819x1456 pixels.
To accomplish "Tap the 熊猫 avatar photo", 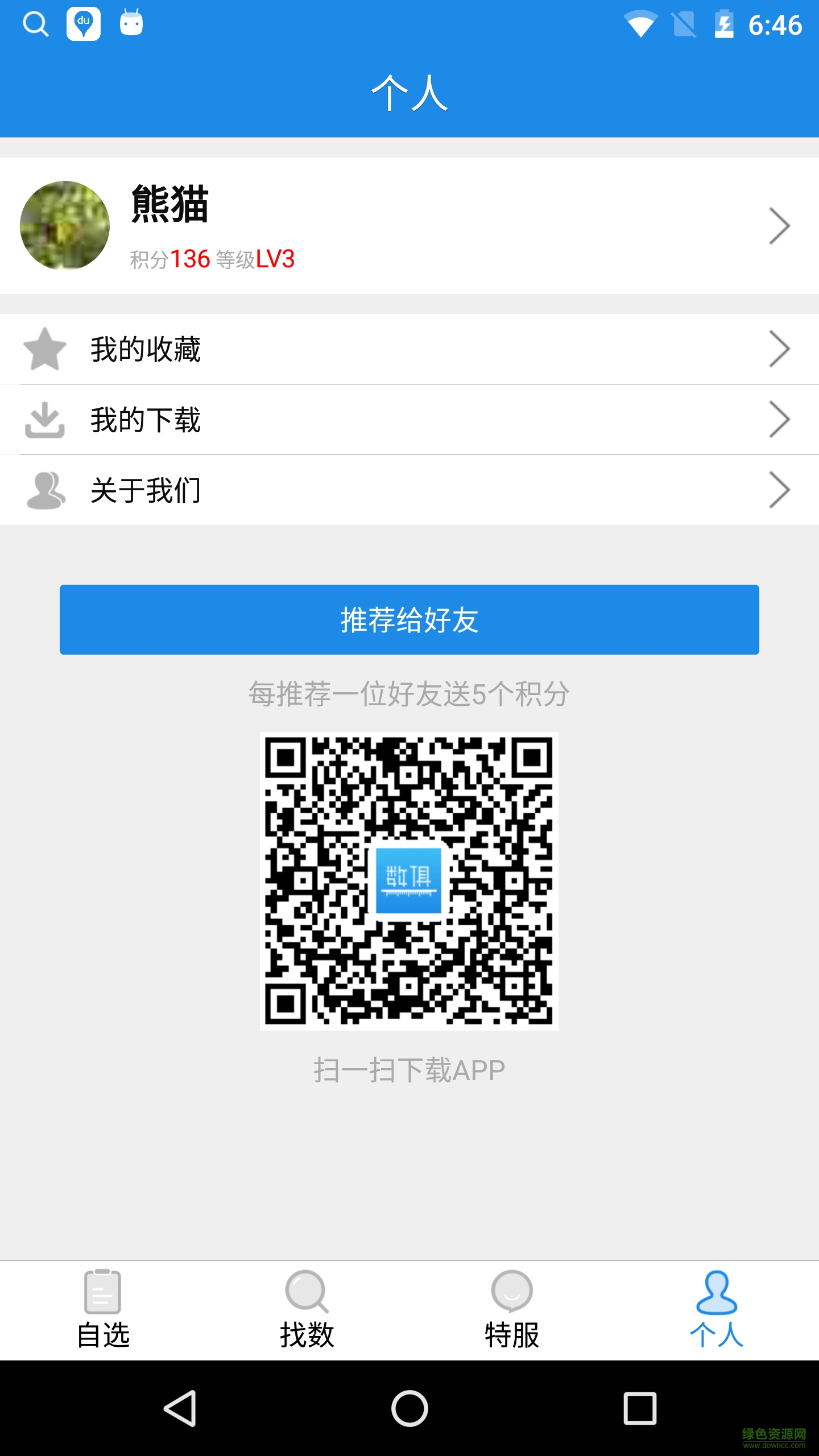I will [64, 225].
